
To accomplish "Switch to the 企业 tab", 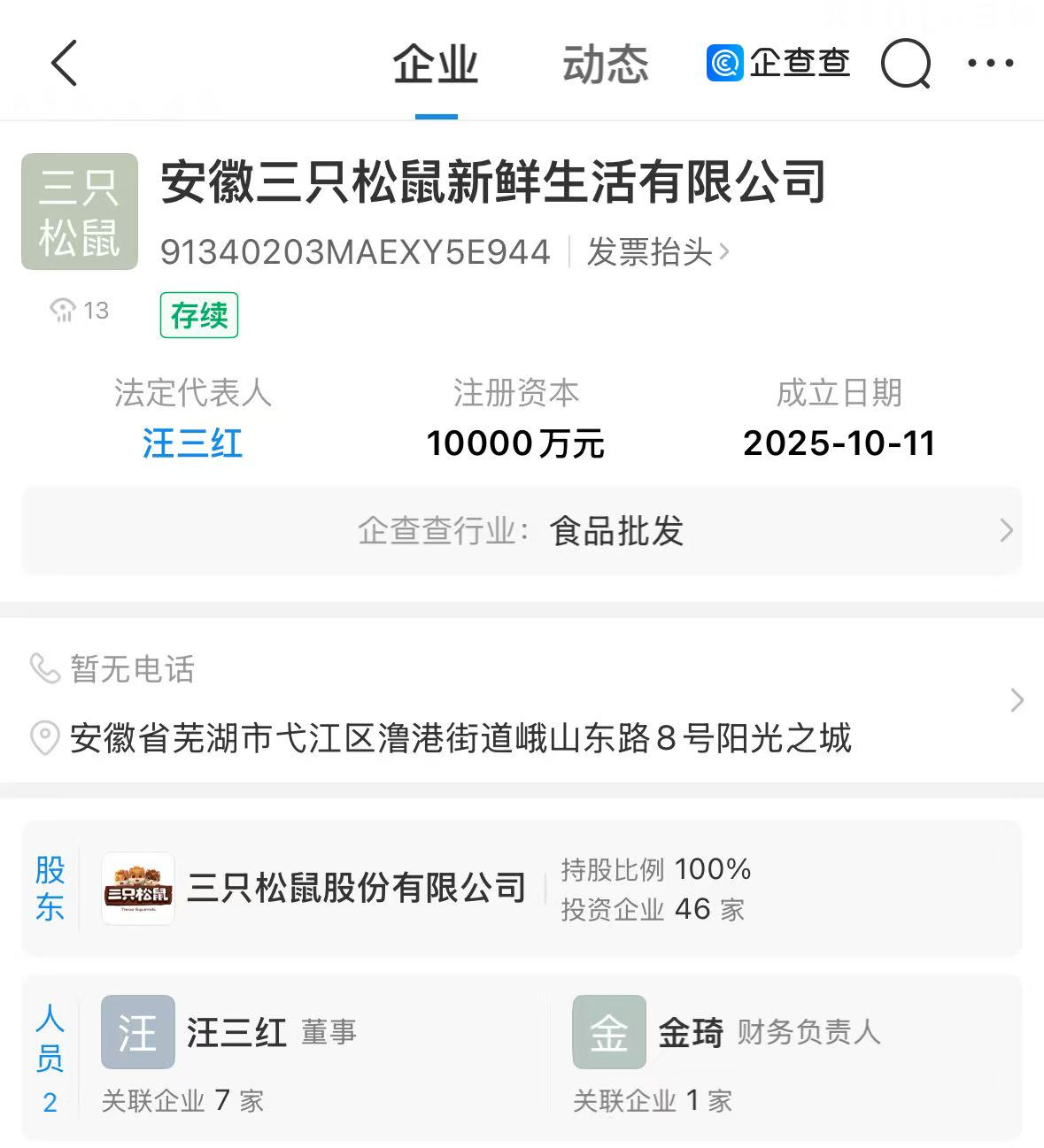I will [x=436, y=65].
